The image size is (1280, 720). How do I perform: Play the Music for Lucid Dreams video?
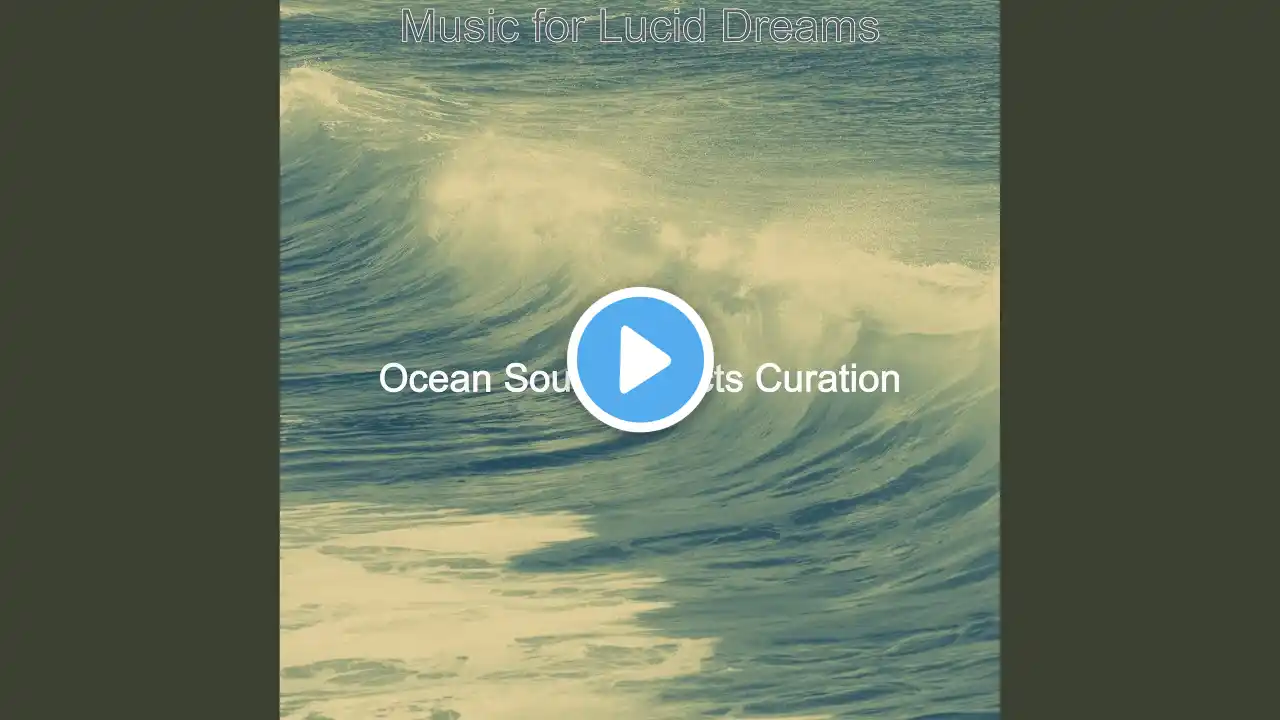tap(640, 360)
